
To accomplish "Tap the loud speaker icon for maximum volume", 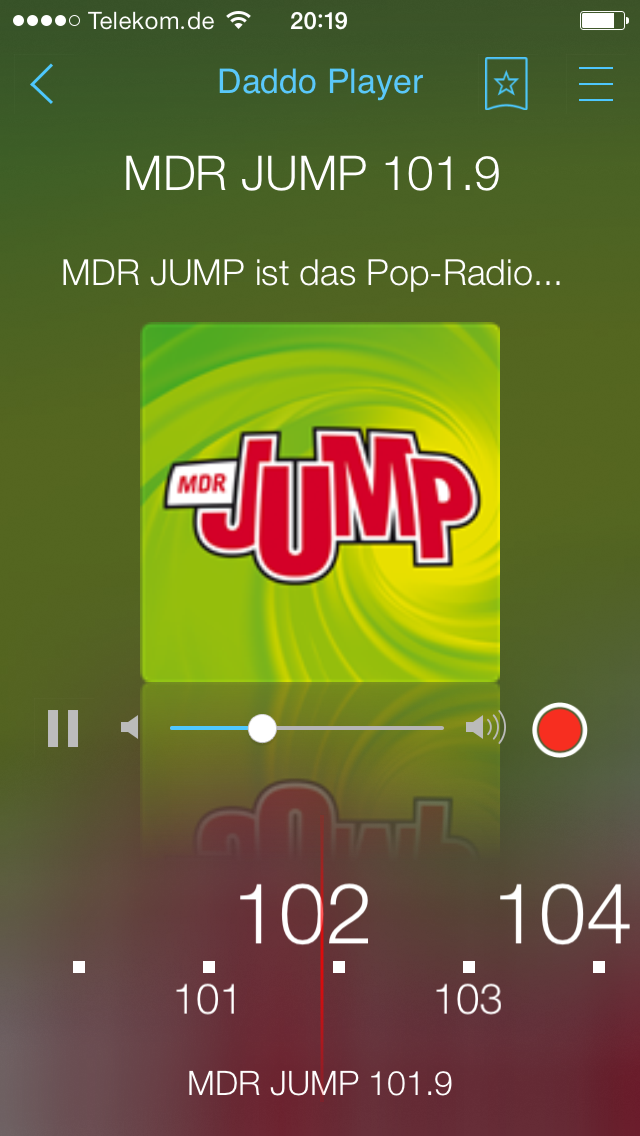I will click(486, 728).
